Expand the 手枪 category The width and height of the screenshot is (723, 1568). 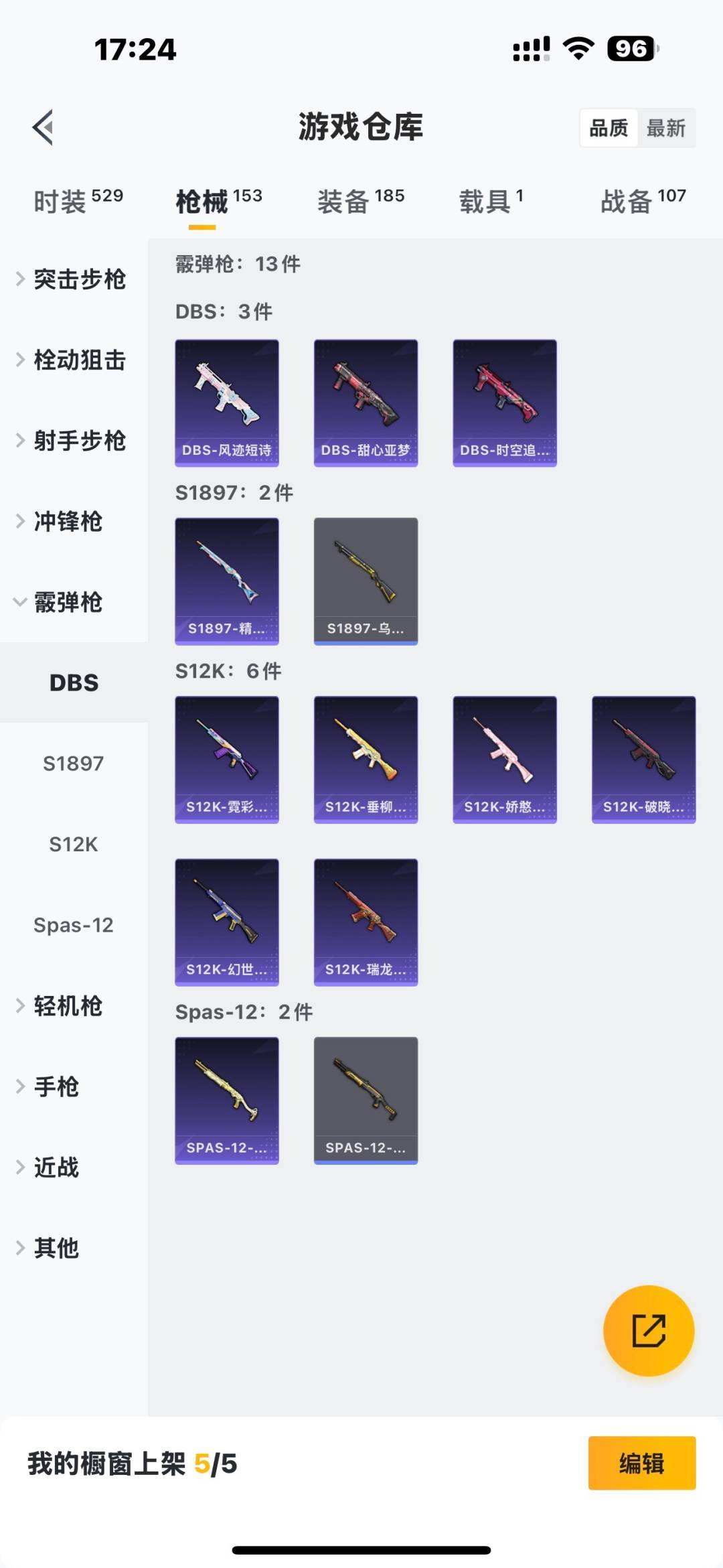coord(57,1086)
